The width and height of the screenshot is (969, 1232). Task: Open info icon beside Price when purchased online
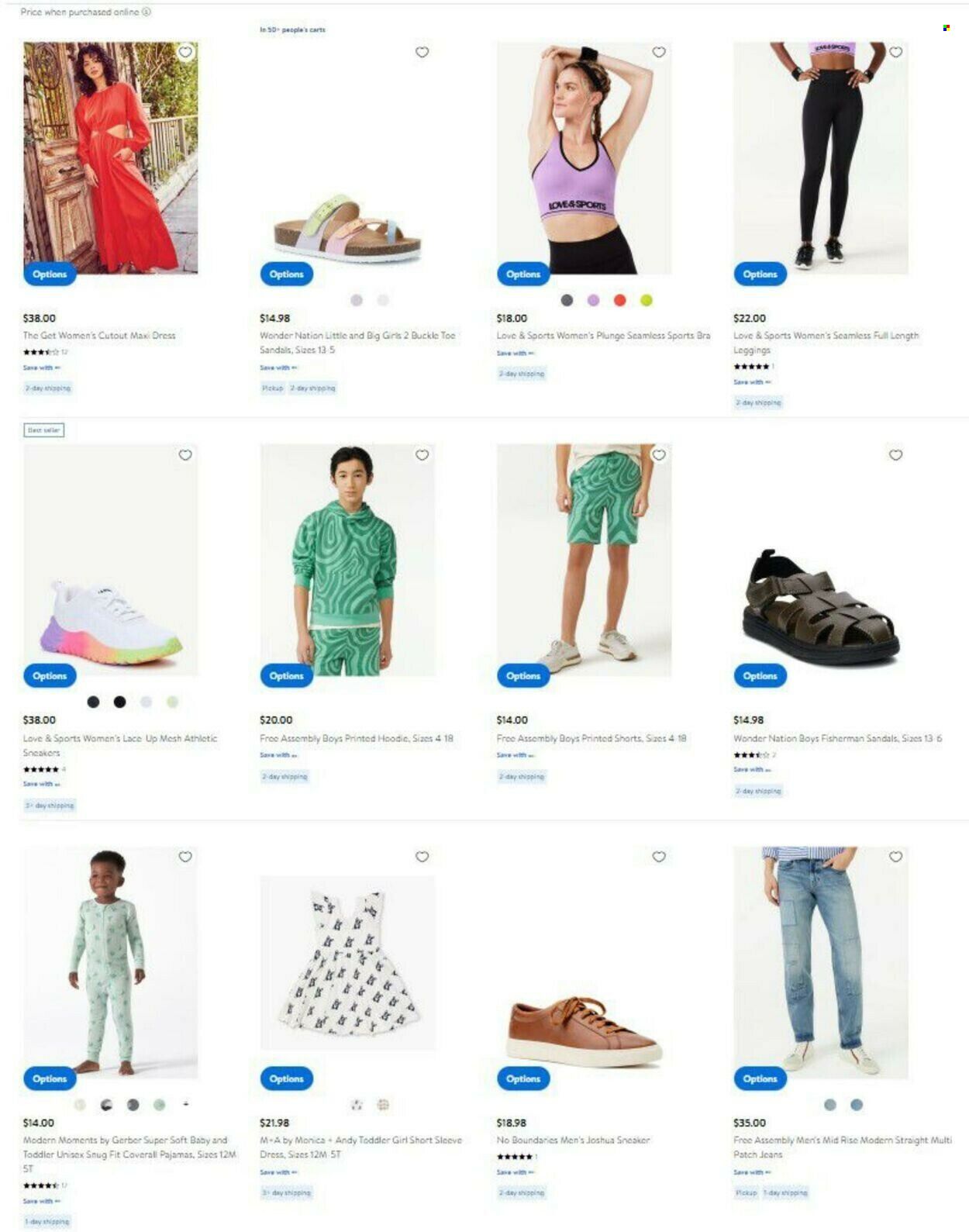click(147, 12)
